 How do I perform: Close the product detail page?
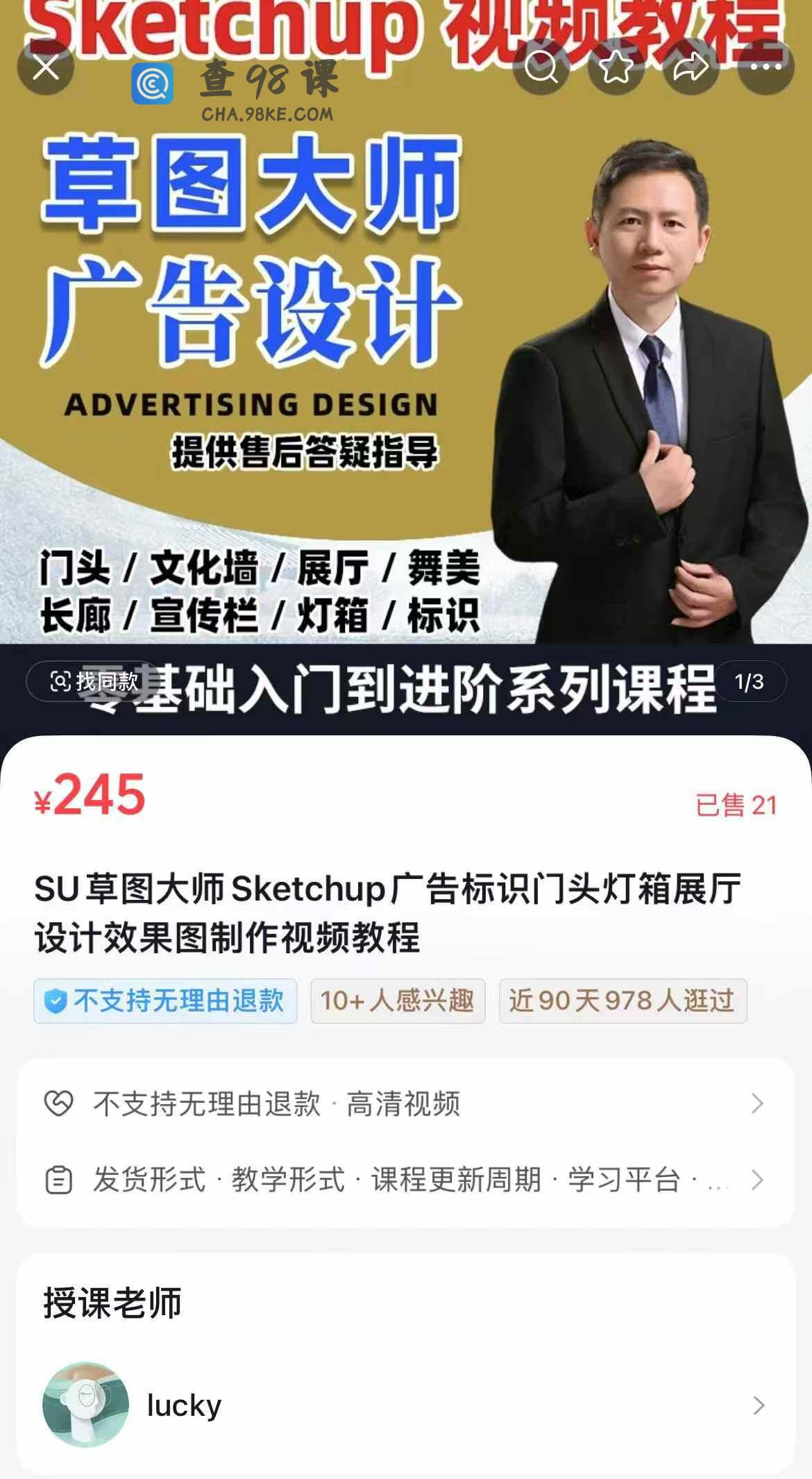point(46,68)
